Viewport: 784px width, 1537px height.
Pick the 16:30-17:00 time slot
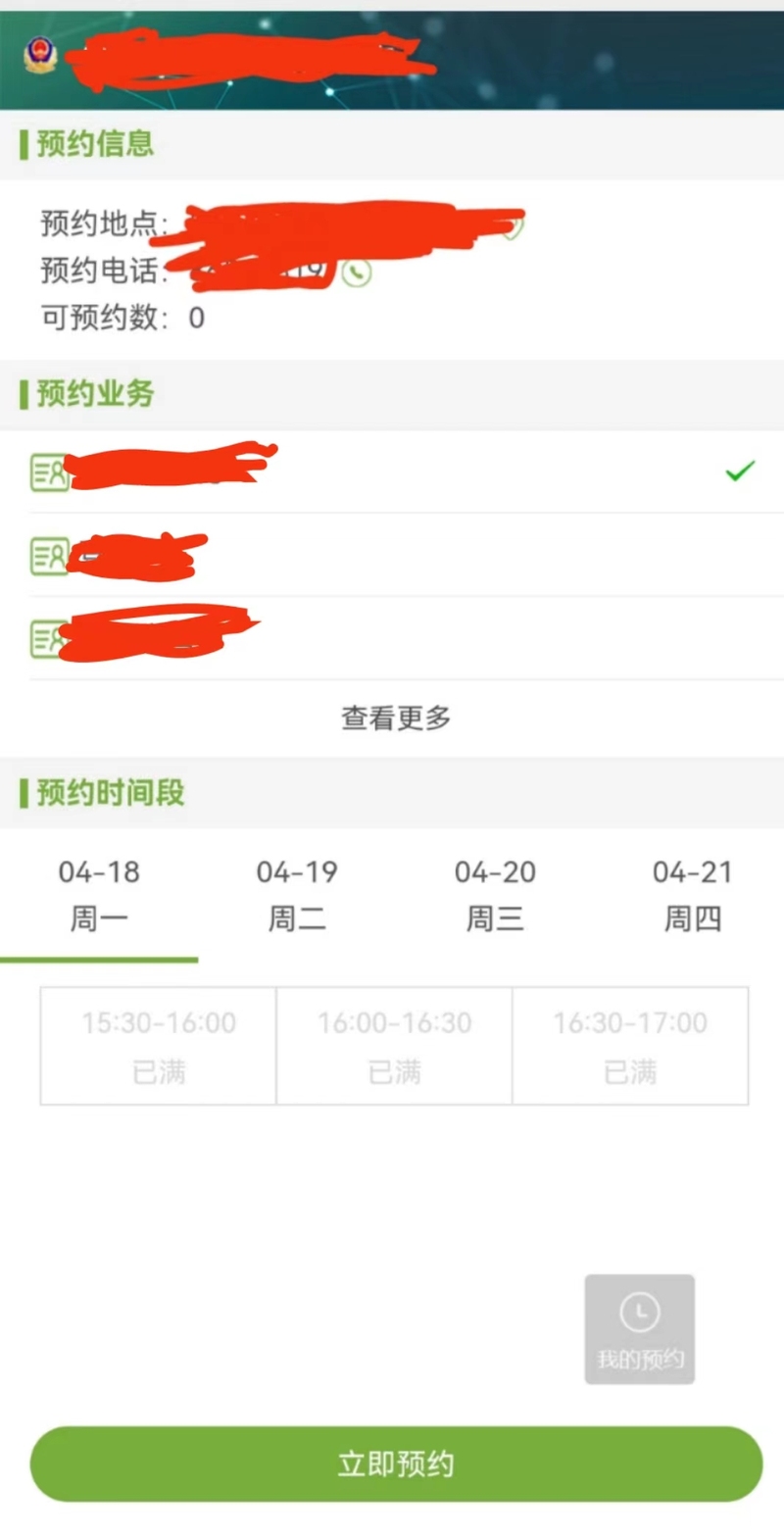click(630, 1046)
